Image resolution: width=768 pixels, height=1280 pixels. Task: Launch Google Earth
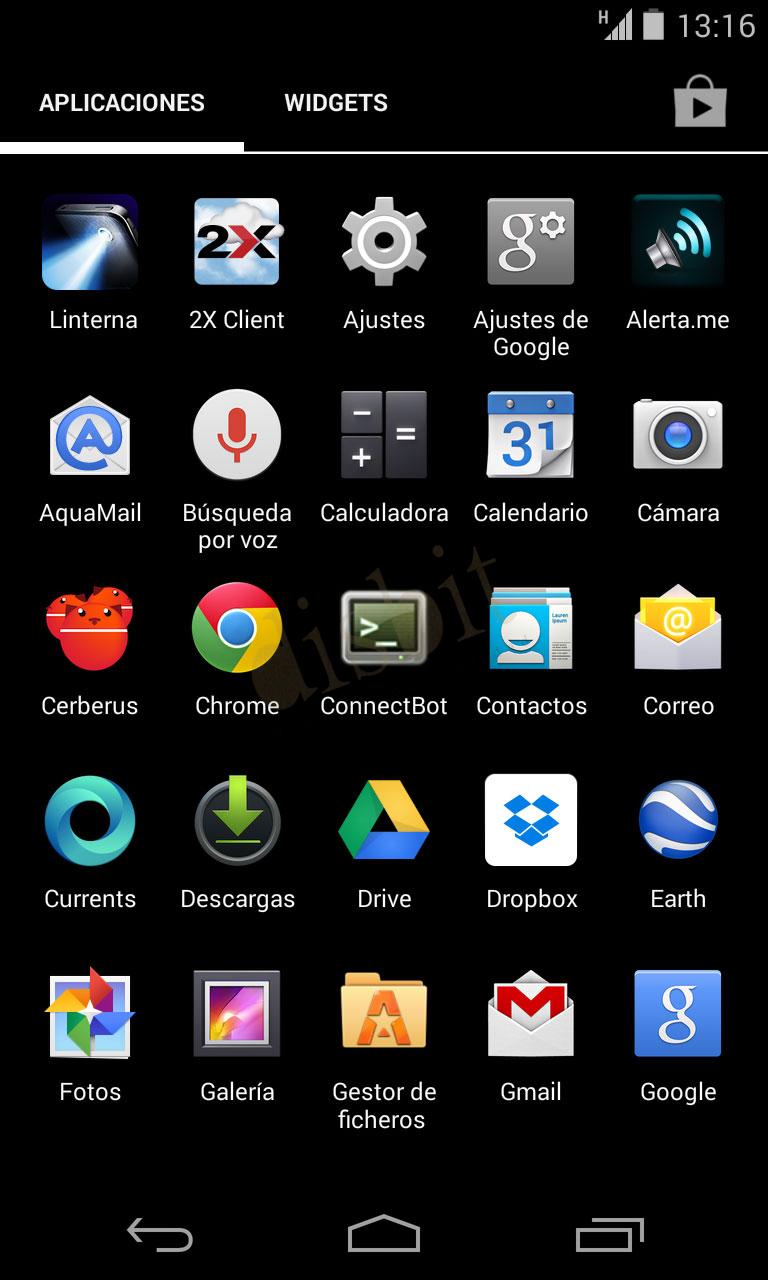pos(678,820)
